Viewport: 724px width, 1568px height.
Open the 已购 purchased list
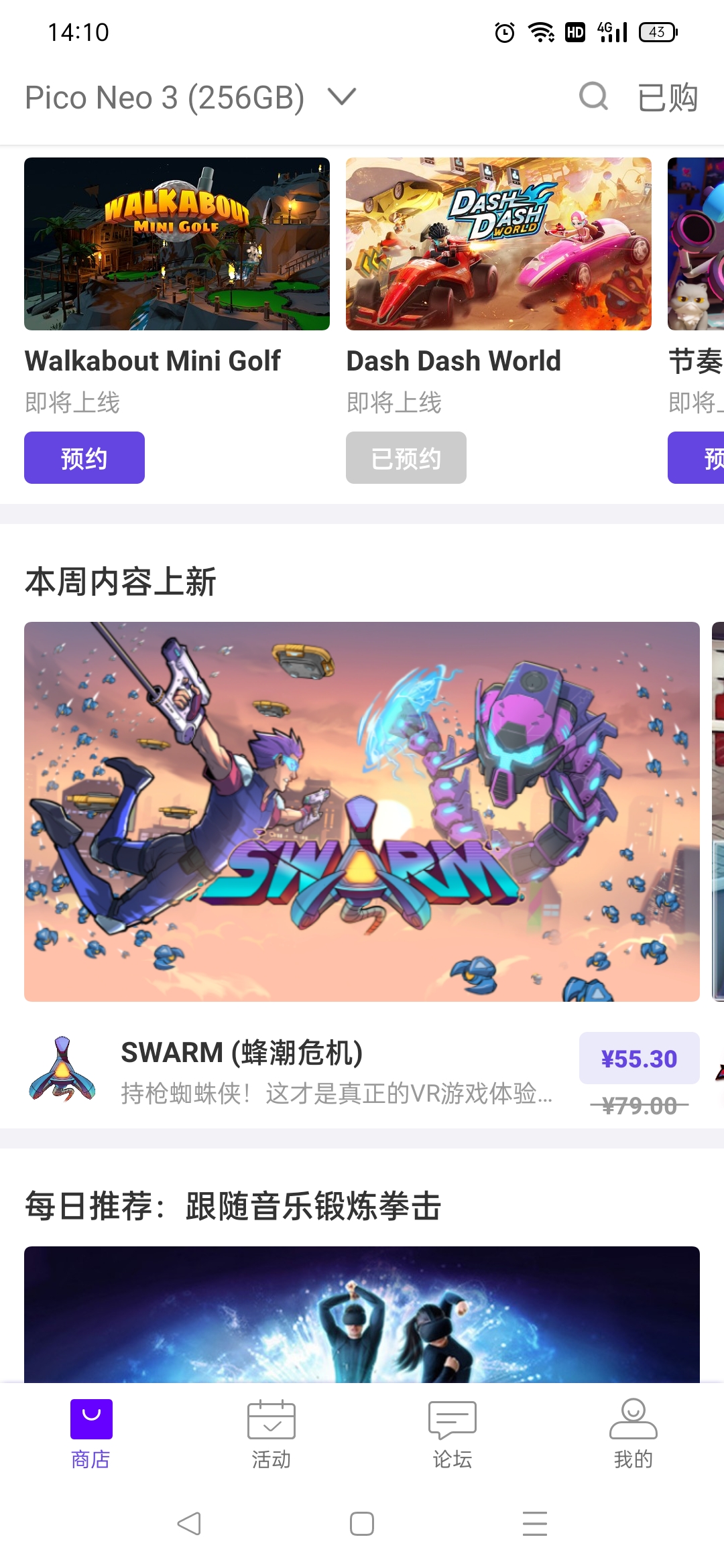click(x=667, y=98)
